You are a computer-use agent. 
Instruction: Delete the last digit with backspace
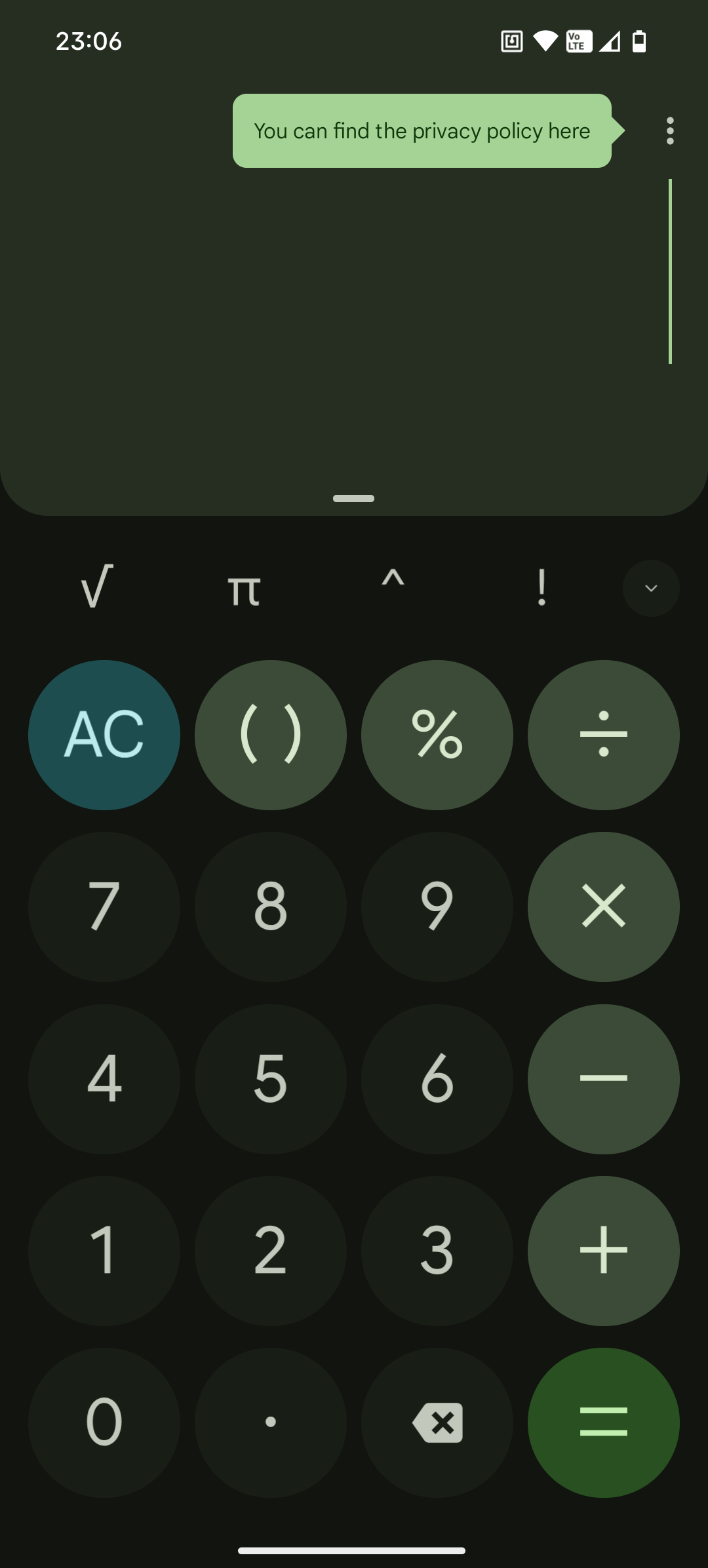click(x=437, y=1422)
